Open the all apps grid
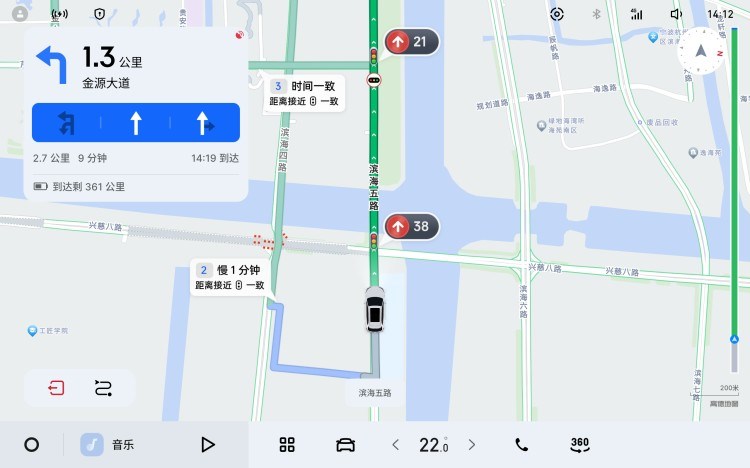Image resolution: width=750 pixels, height=468 pixels. [287, 445]
